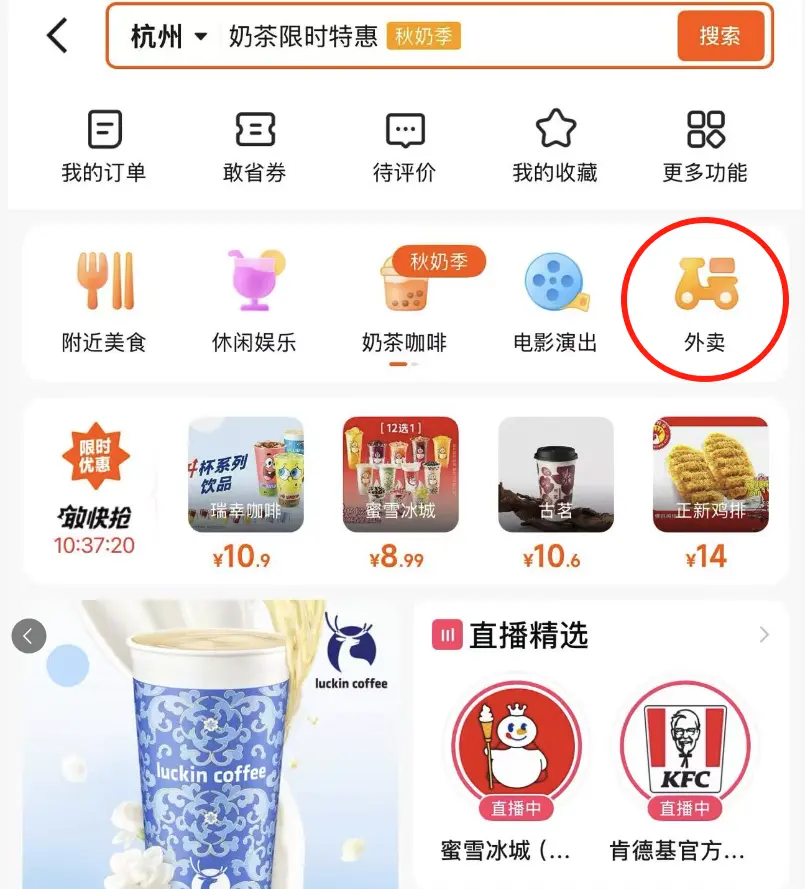Select the 休闲娱乐 entertainment category
The height and width of the screenshot is (889, 805).
point(252,300)
